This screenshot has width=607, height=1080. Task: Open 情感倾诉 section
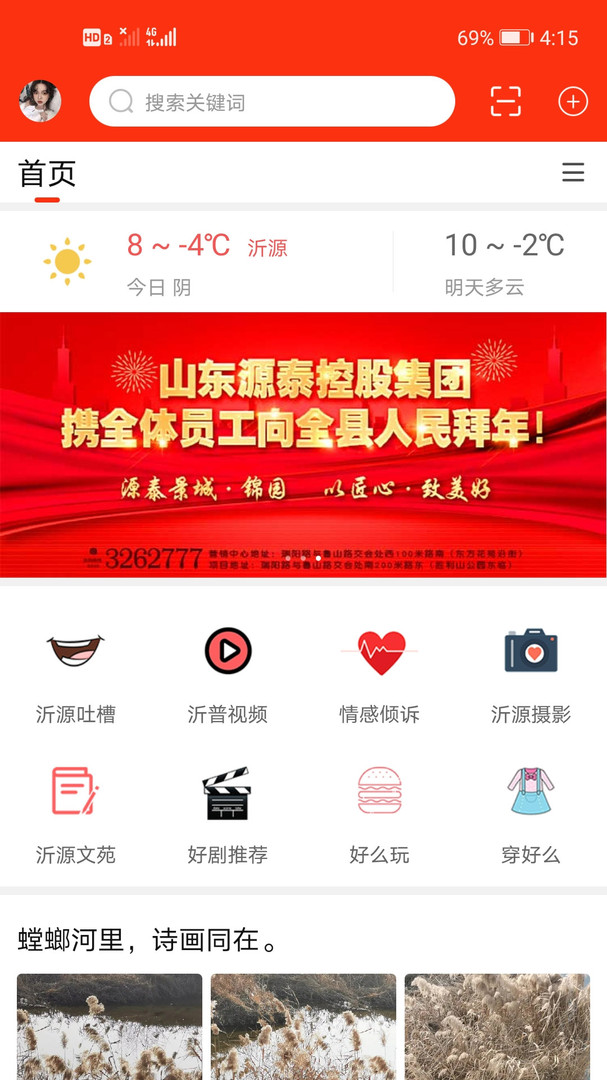coord(380,676)
